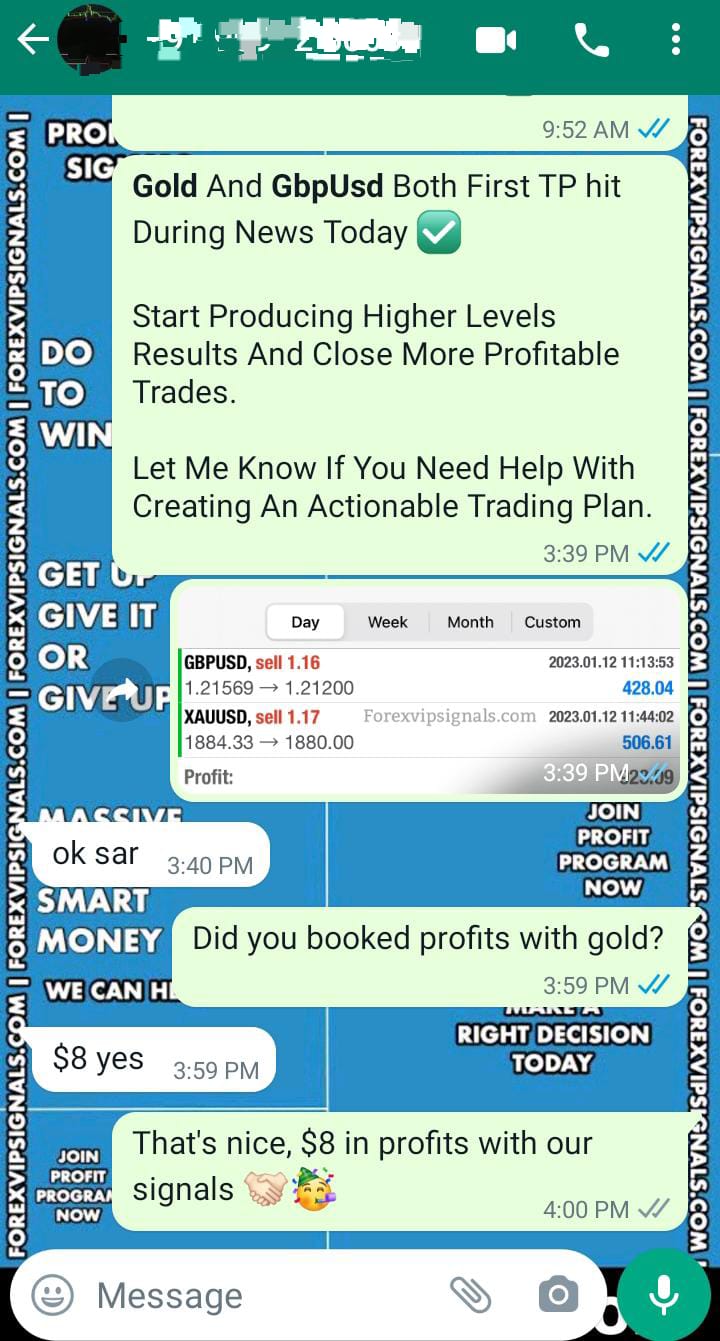Open the contact's profile picture

pyautogui.click(x=91, y=41)
